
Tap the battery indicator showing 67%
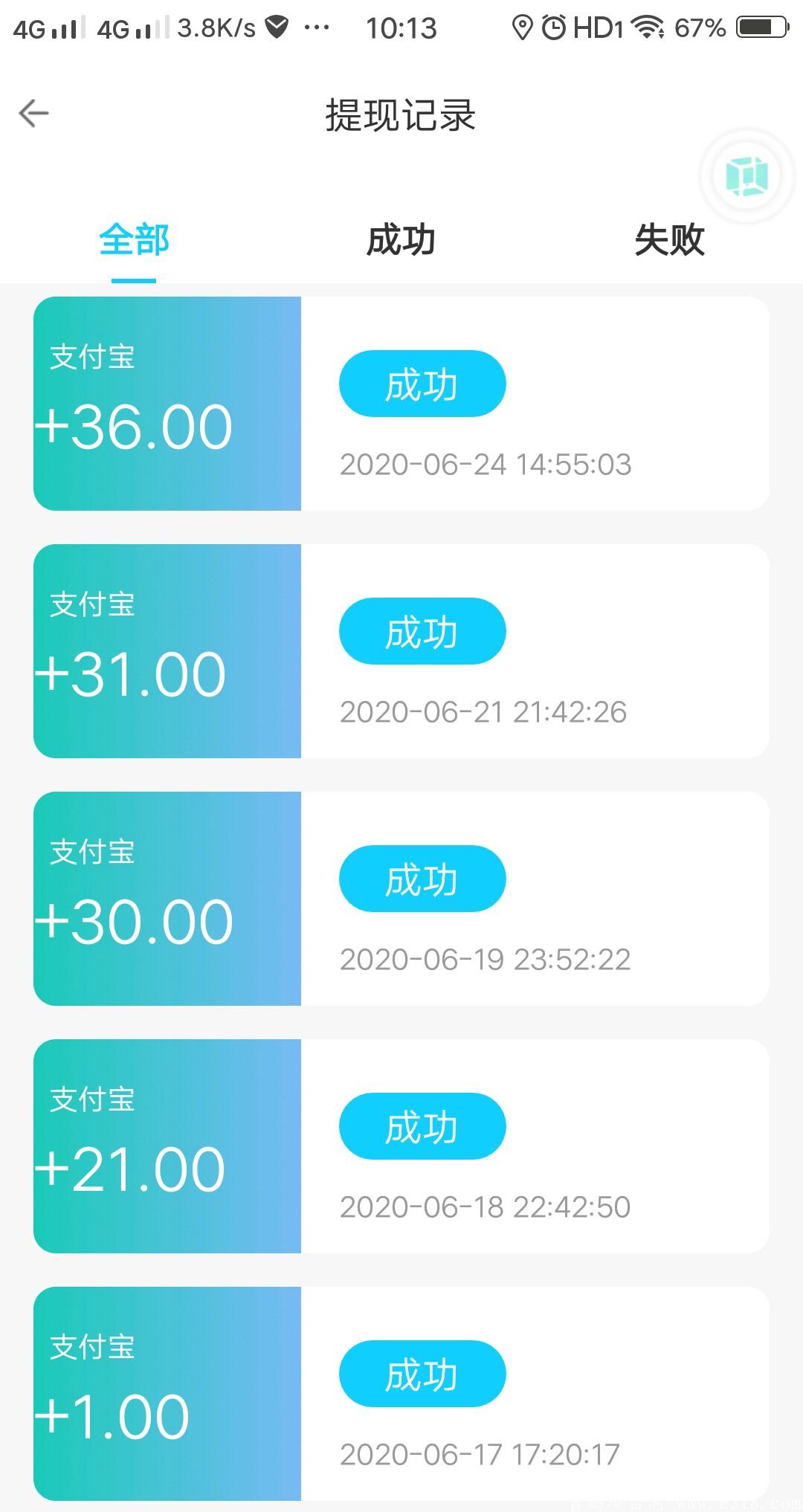click(758, 27)
